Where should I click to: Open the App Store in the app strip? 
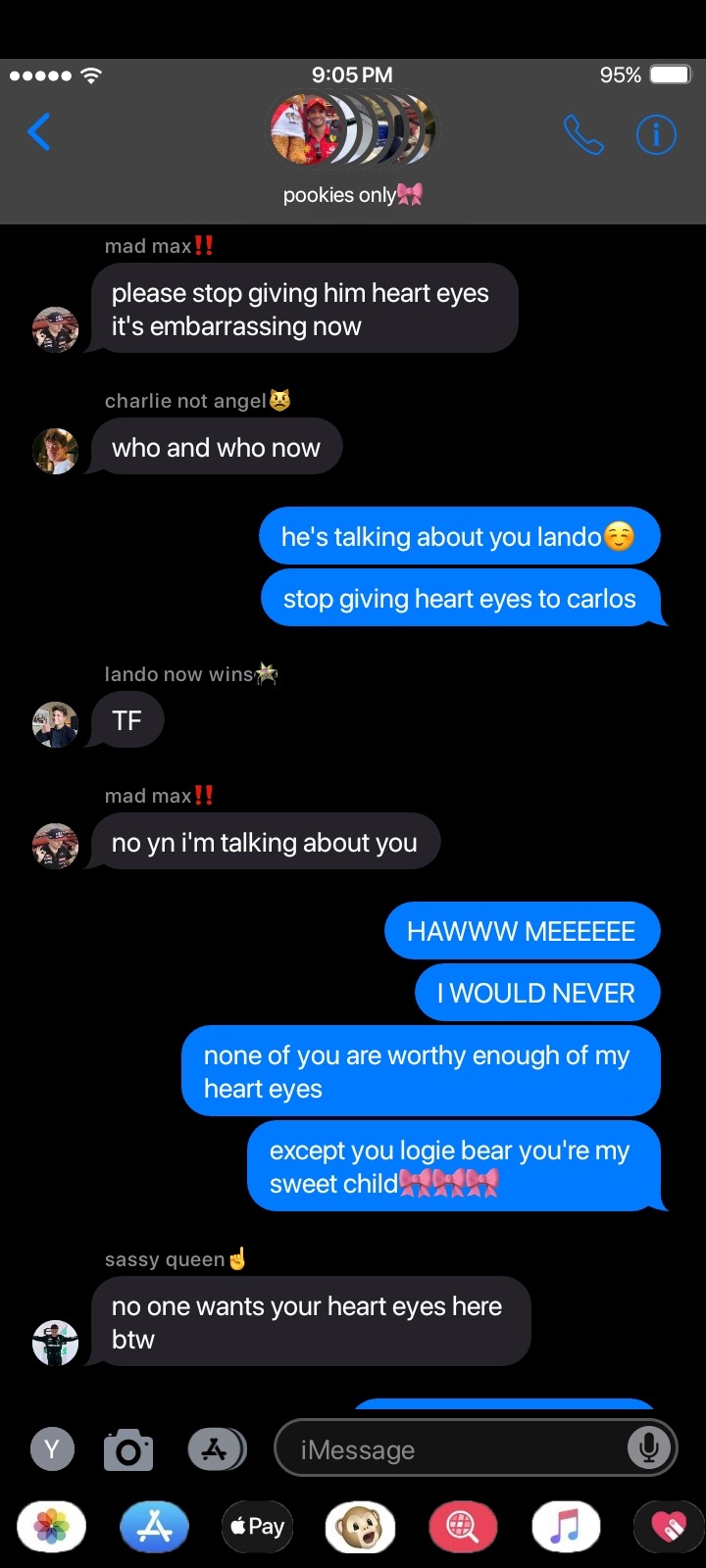[x=154, y=1527]
